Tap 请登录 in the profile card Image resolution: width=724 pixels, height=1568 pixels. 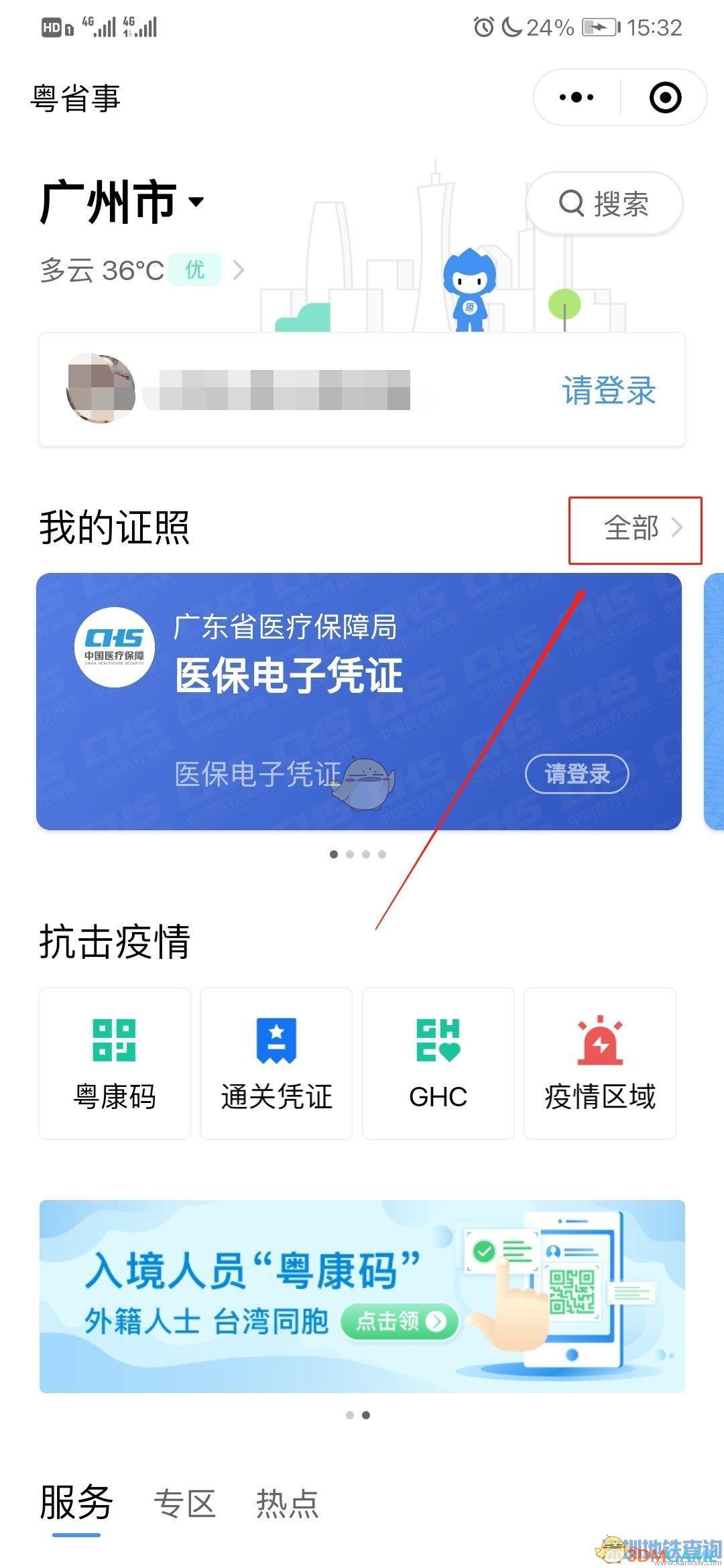[x=608, y=391]
